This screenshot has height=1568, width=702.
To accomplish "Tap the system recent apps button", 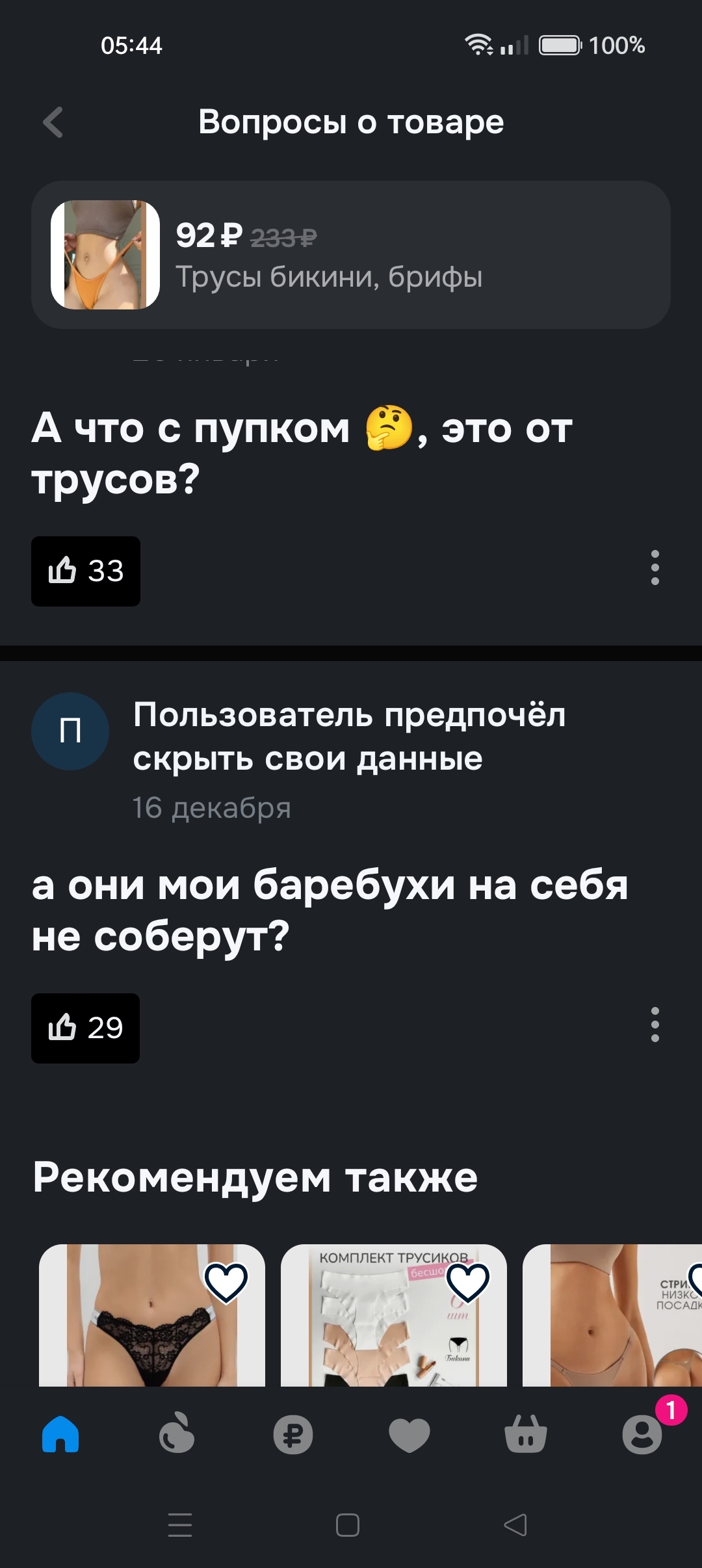I will click(x=180, y=1524).
